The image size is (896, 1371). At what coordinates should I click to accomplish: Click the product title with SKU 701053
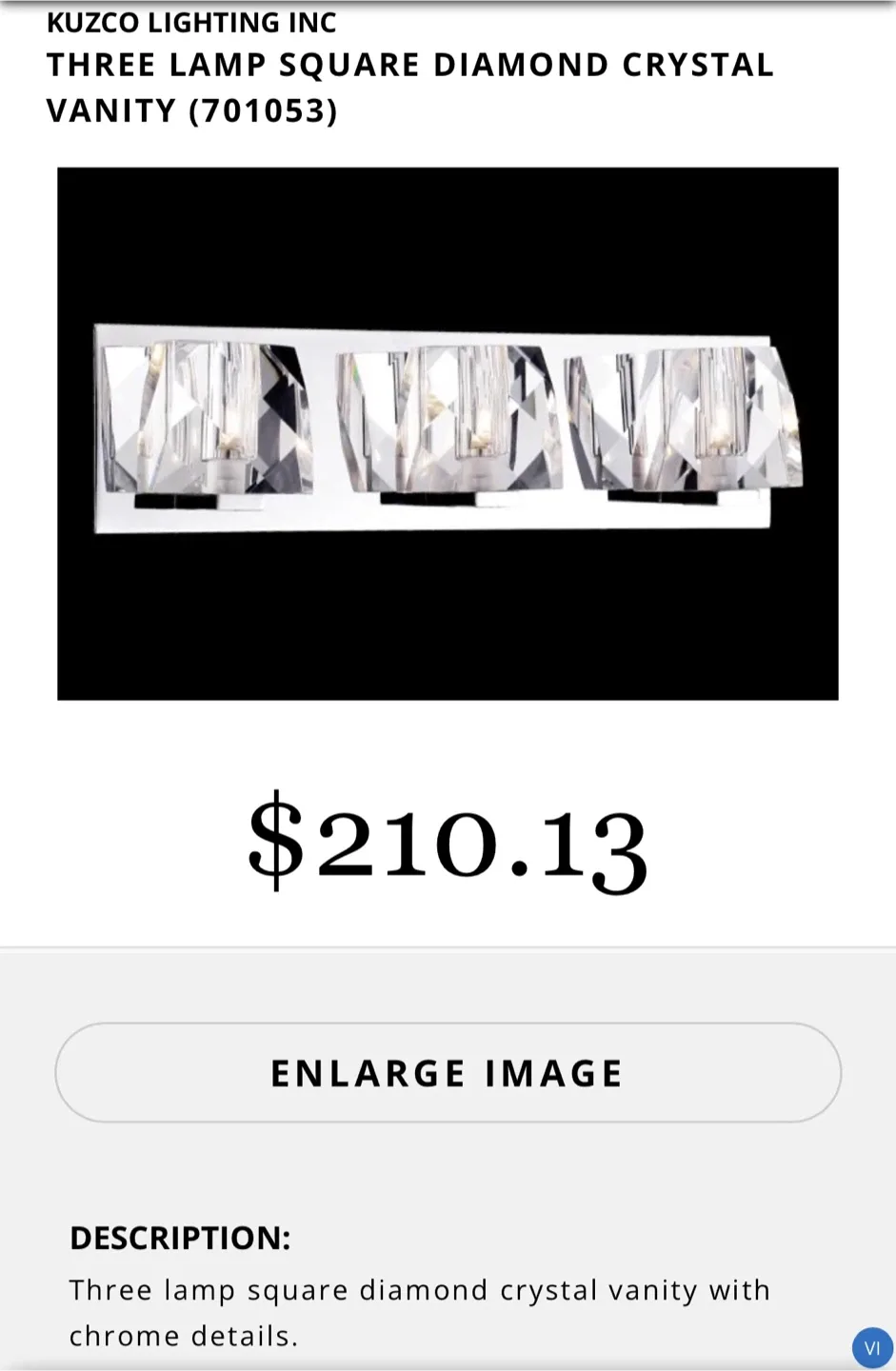(x=409, y=86)
